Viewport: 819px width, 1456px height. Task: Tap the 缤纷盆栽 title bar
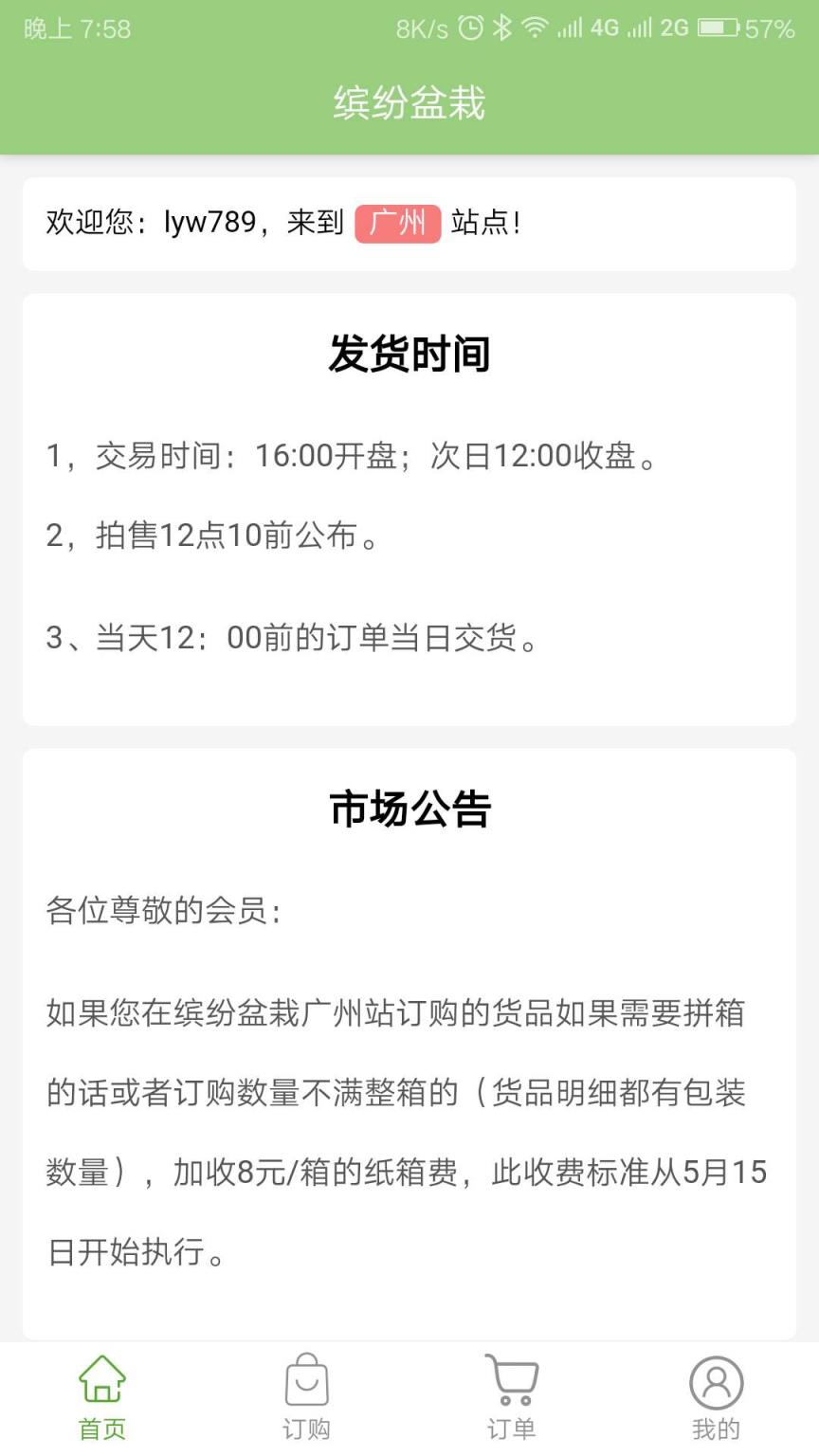(409, 103)
